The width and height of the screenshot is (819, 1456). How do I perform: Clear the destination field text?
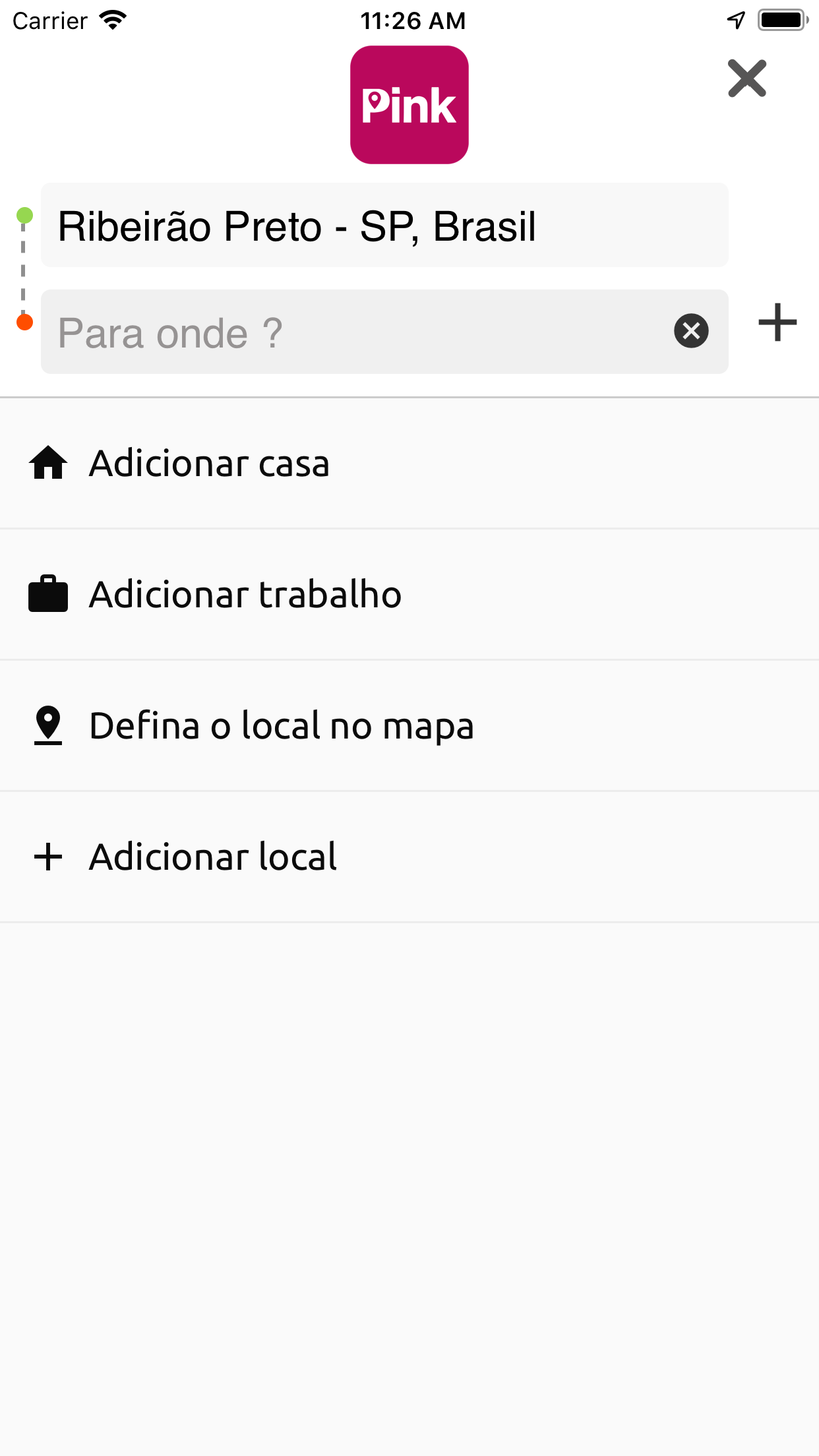pos(691,331)
